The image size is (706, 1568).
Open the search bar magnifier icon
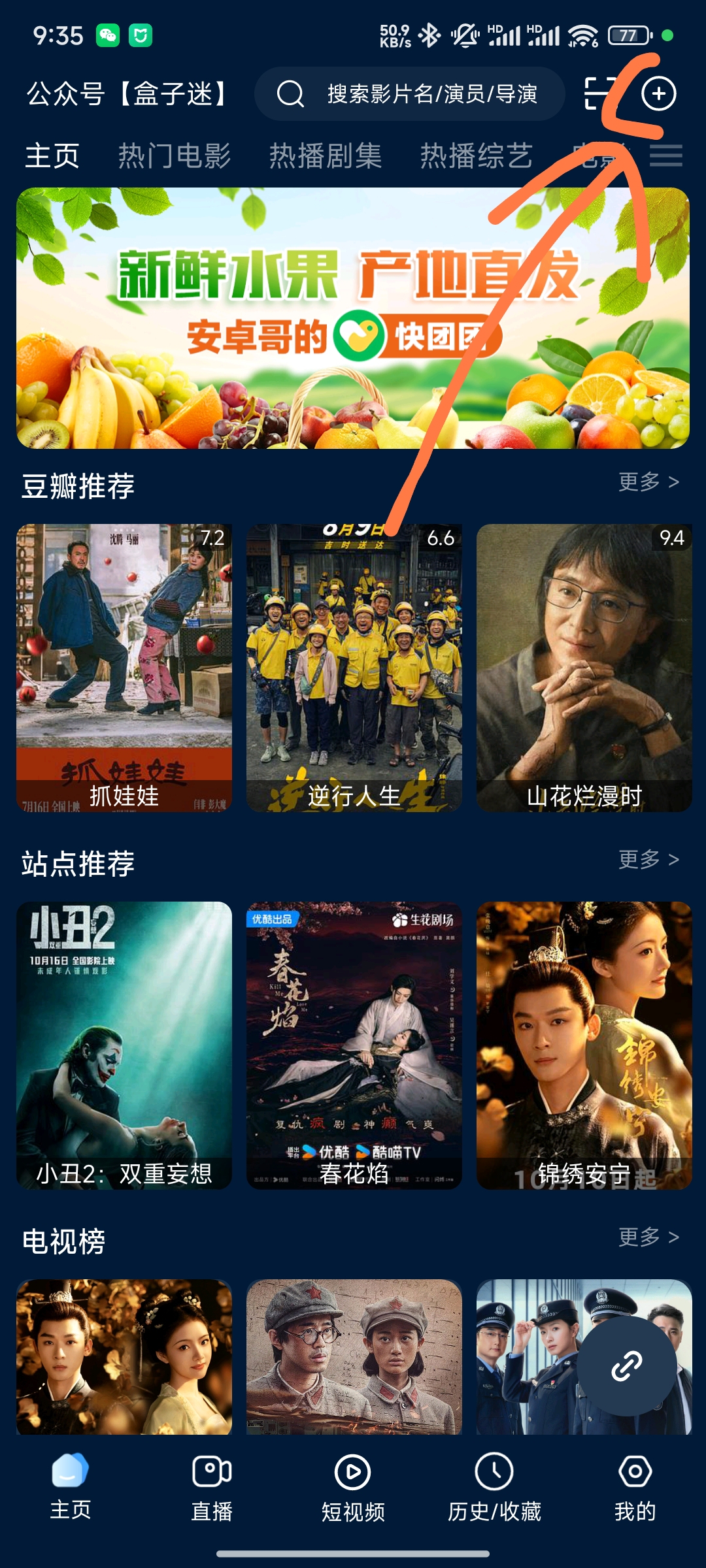point(290,93)
